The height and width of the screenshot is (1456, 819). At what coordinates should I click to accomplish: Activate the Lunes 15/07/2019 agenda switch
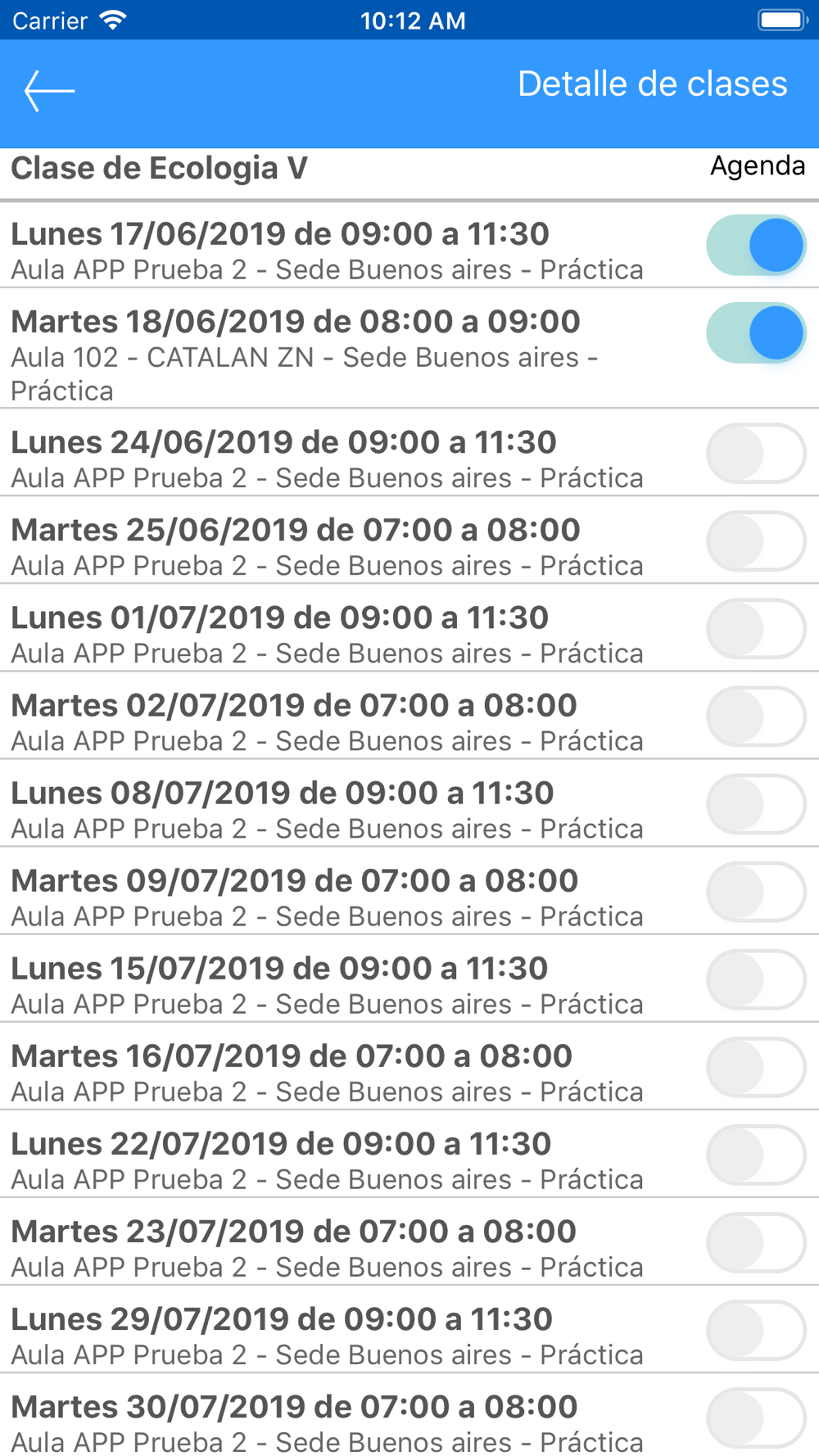pyautogui.click(x=756, y=979)
